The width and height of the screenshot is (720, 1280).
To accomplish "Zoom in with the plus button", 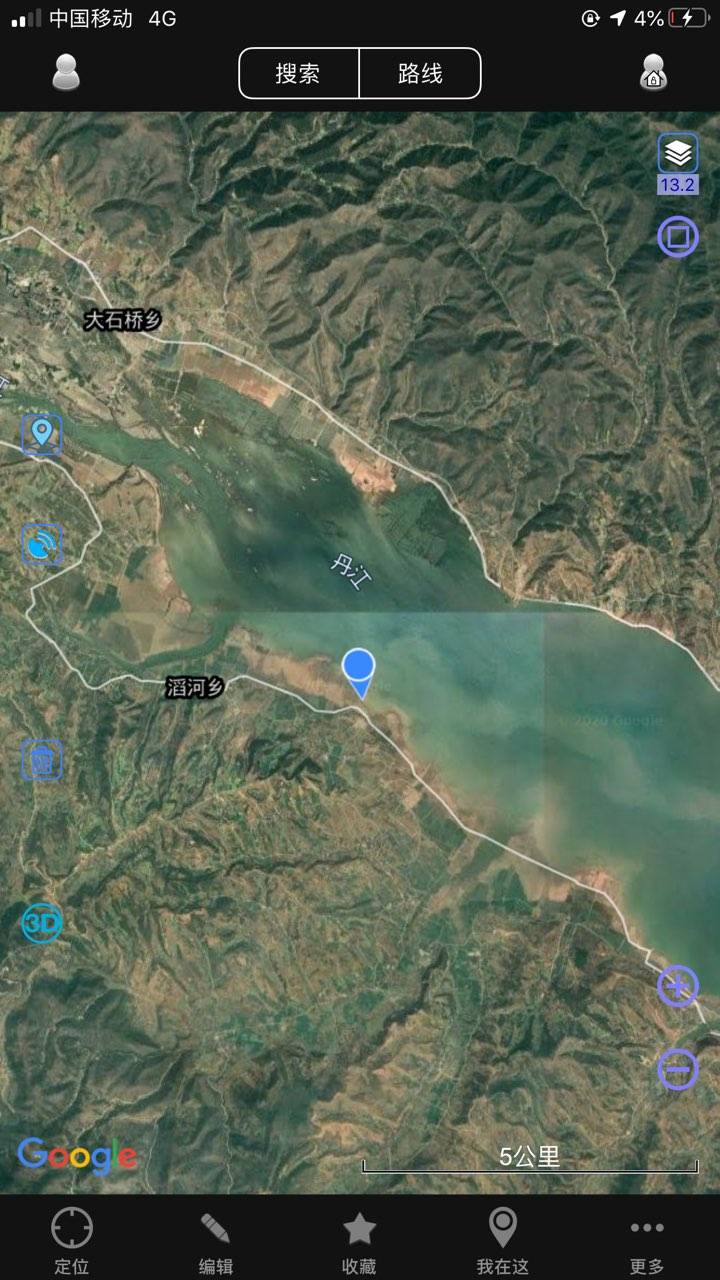I will [x=678, y=987].
